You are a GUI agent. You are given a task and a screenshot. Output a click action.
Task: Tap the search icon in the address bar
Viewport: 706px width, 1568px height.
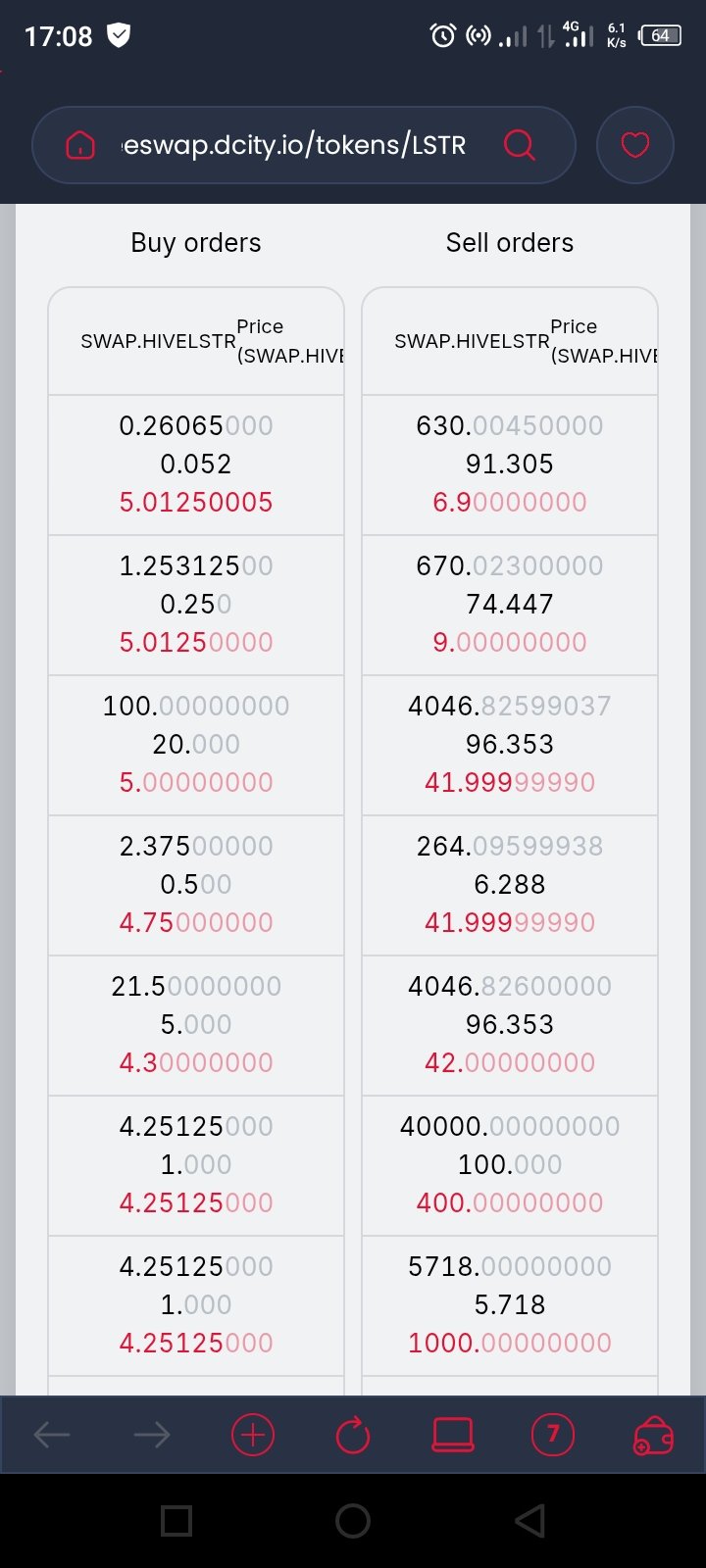(x=519, y=145)
